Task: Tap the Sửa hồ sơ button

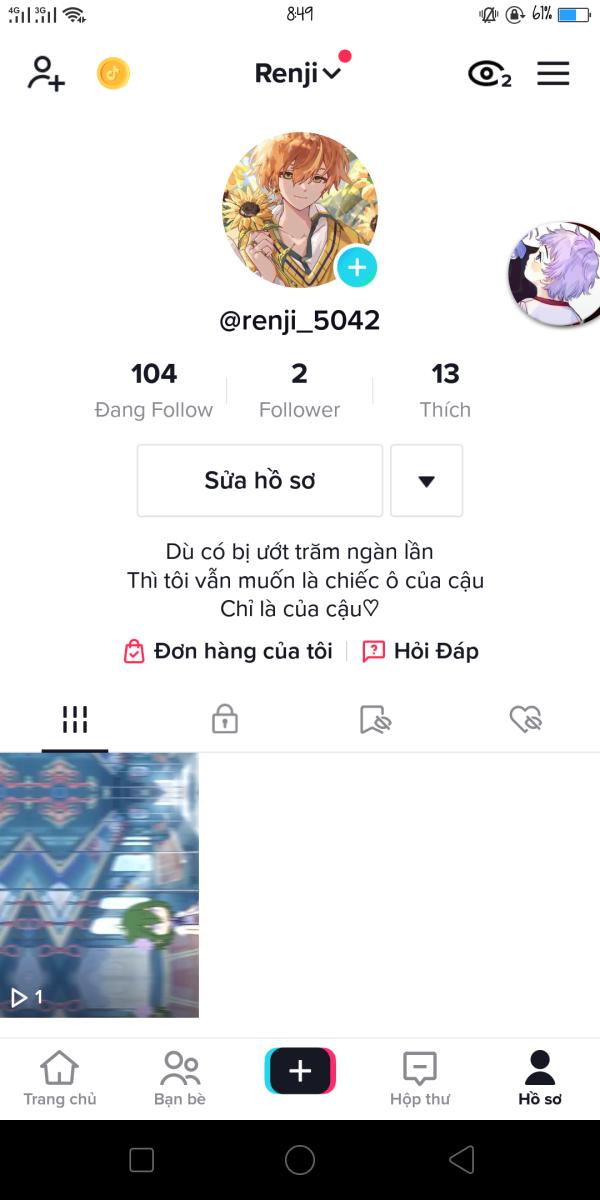Action: [x=260, y=480]
